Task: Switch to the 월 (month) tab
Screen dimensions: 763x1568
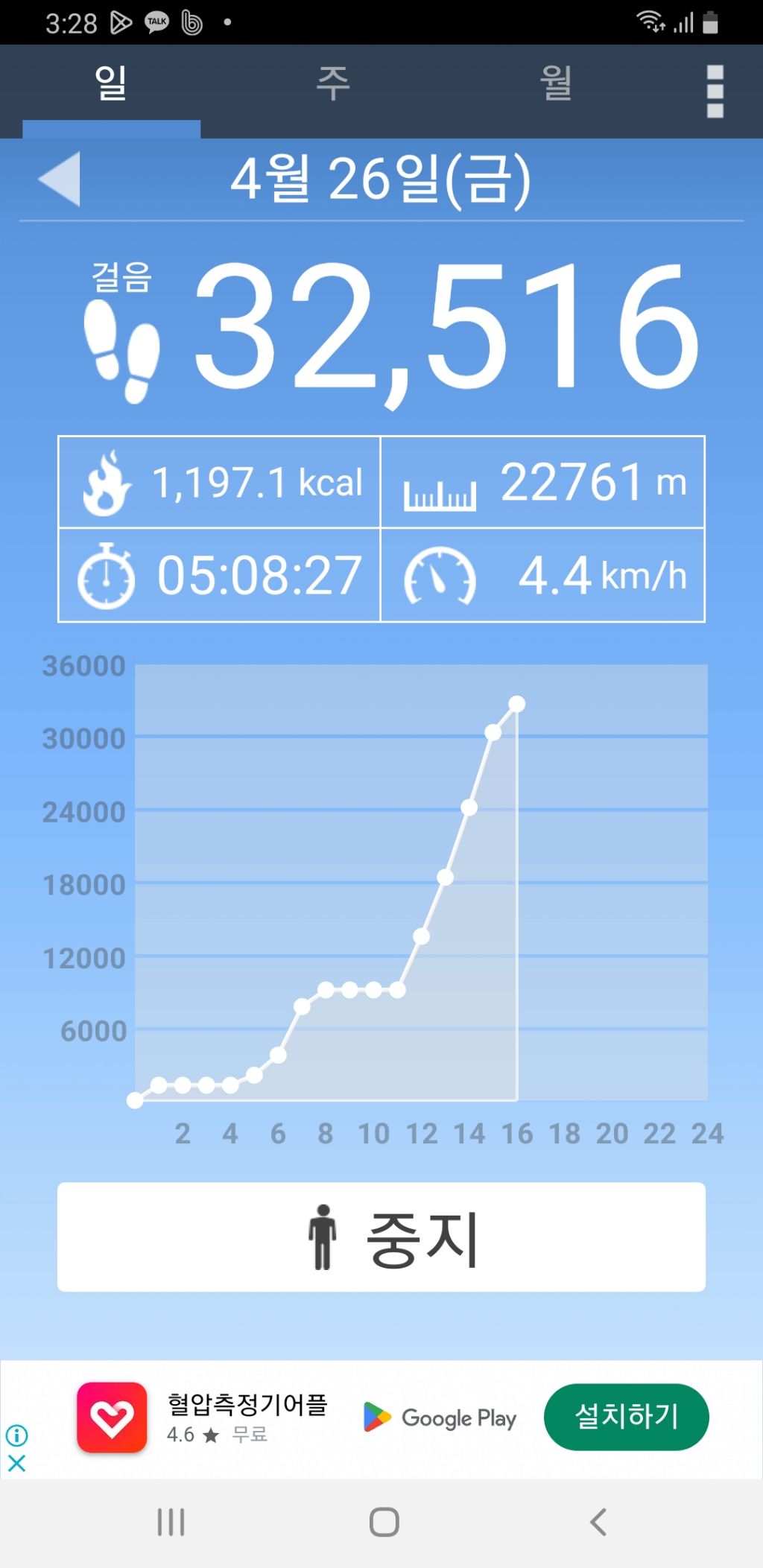Action: coord(556,83)
